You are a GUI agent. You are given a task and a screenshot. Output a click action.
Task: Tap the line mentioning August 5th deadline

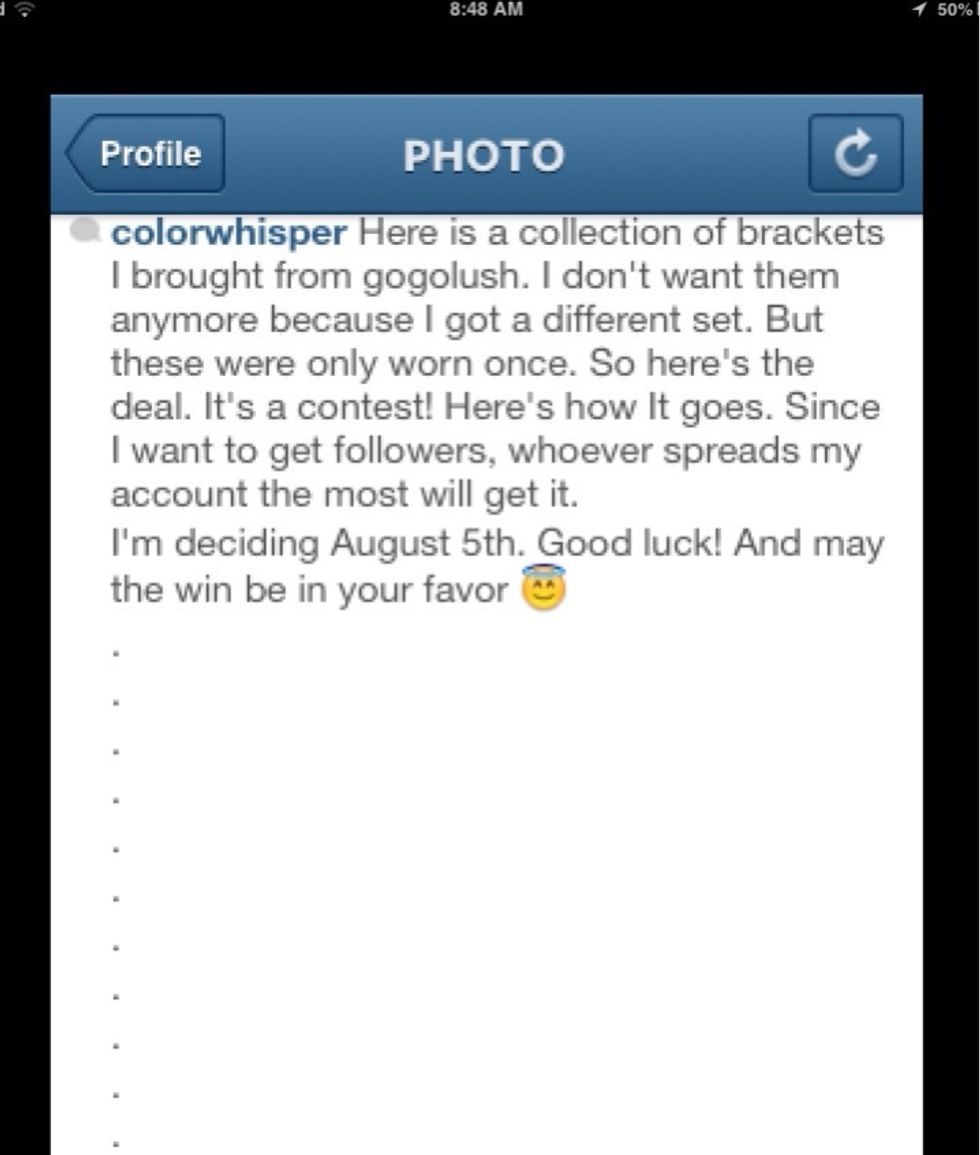(495, 542)
